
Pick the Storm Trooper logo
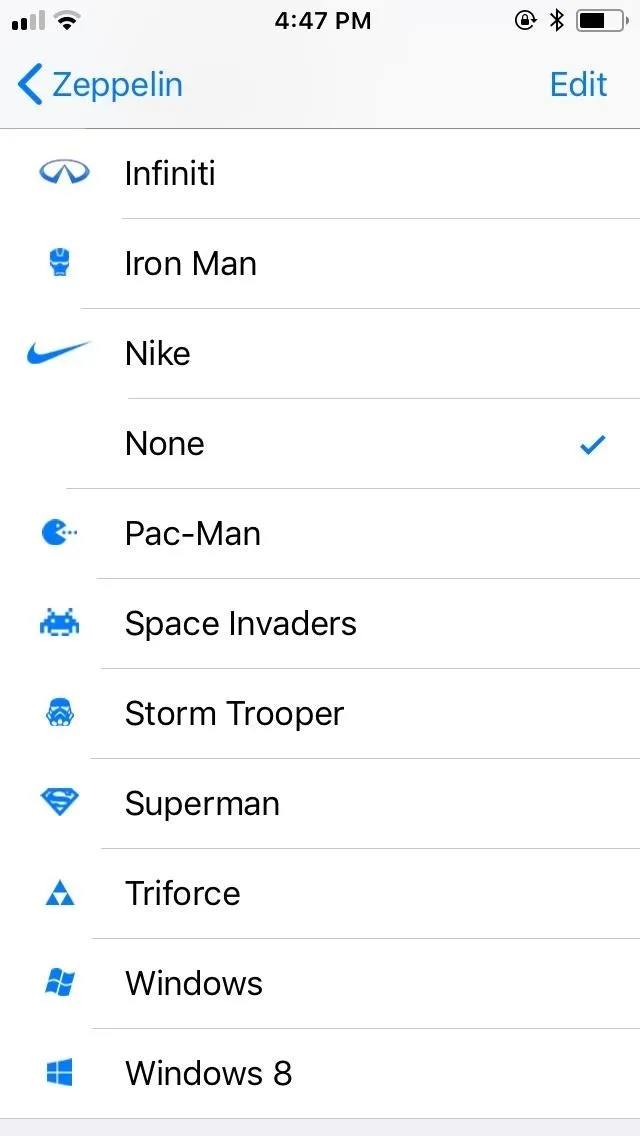point(320,714)
